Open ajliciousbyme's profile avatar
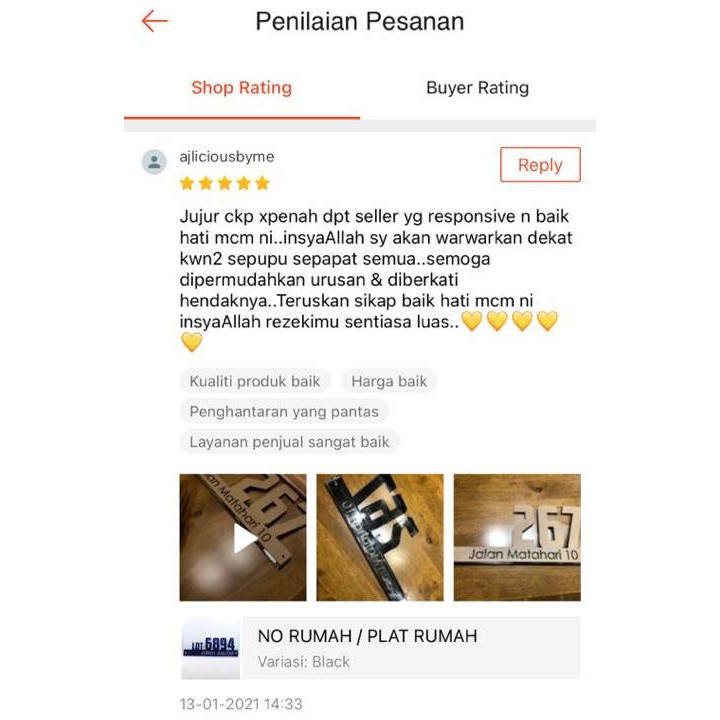The width and height of the screenshot is (720, 720). point(154,162)
